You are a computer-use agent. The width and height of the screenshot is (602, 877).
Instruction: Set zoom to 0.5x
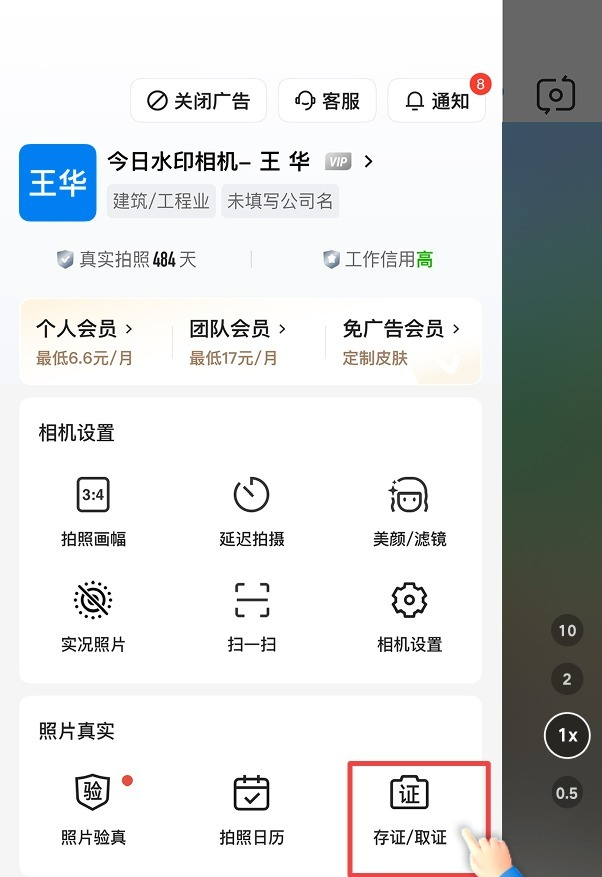click(x=567, y=793)
